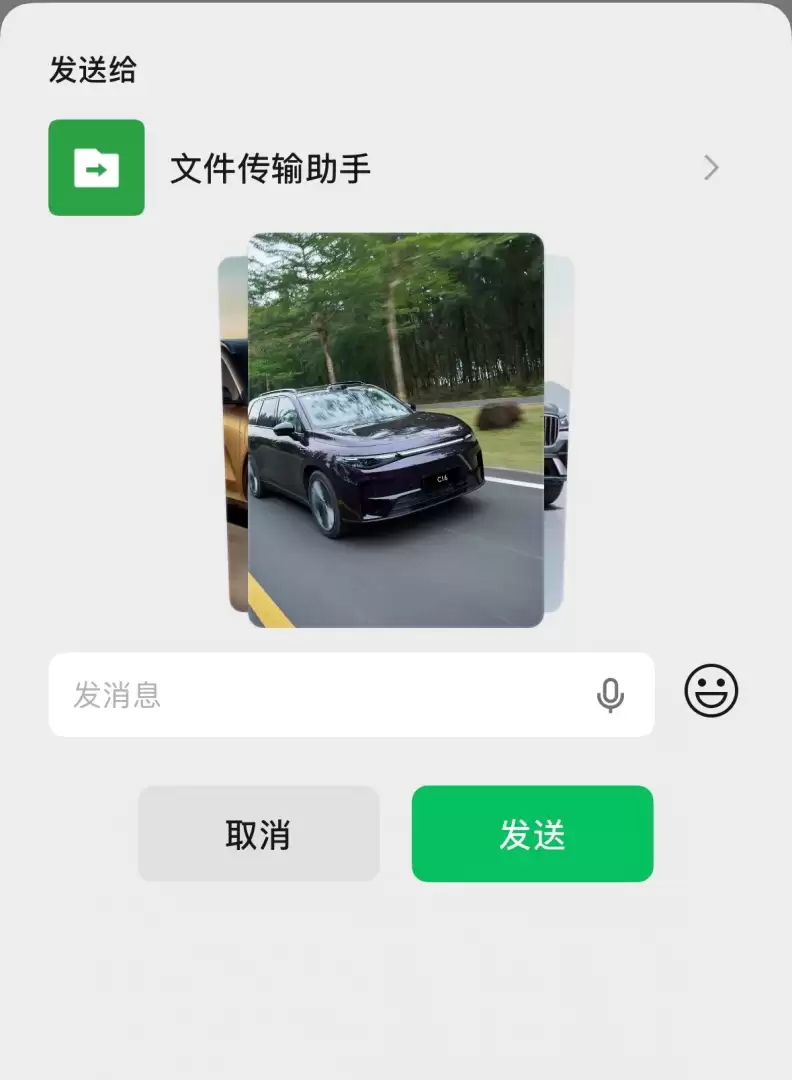Tap the car photo preview
Screen dimensions: 792x1080
click(x=396, y=430)
